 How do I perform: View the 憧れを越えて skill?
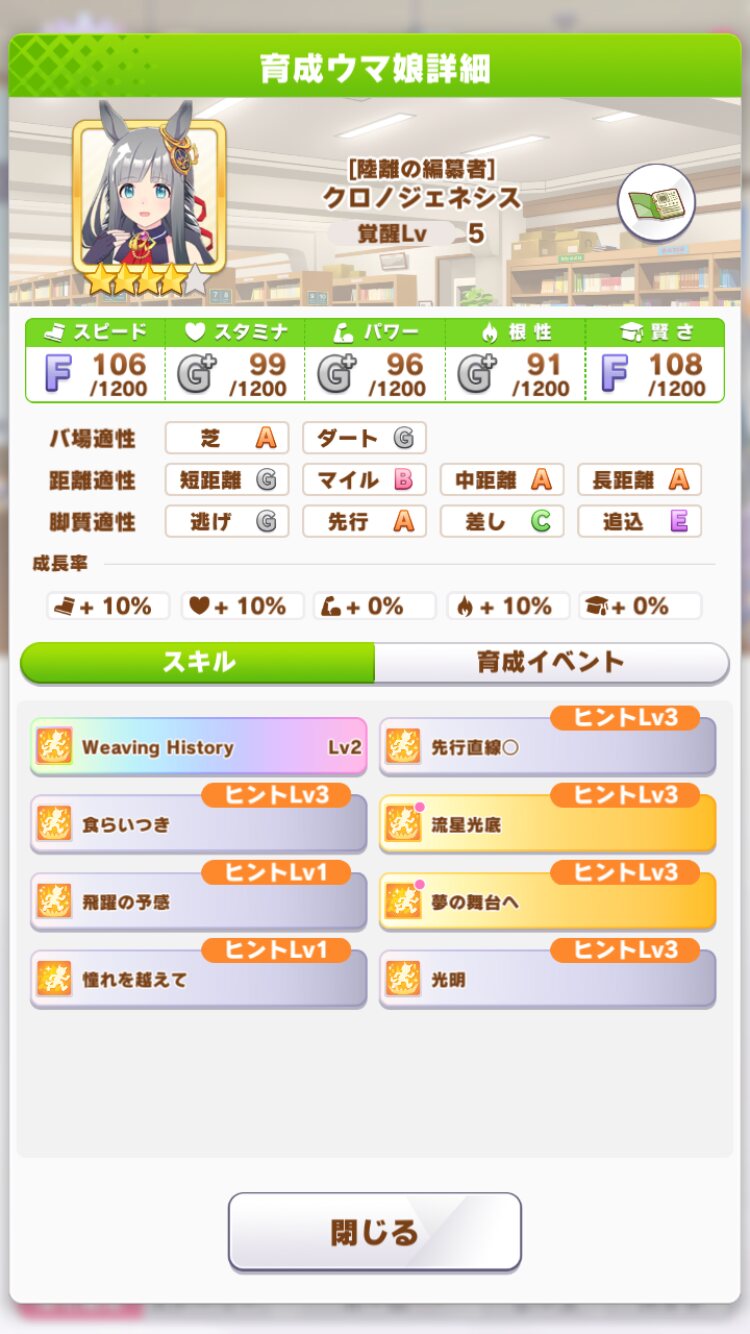pyautogui.click(x=198, y=979)
